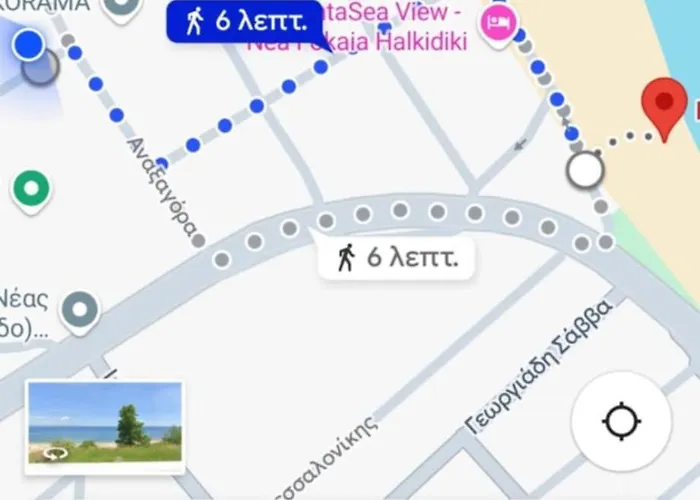Image resolution: width=700 pixels, height=500 pixels.
Task: Open the green place marker
Action: coord(32,188)
